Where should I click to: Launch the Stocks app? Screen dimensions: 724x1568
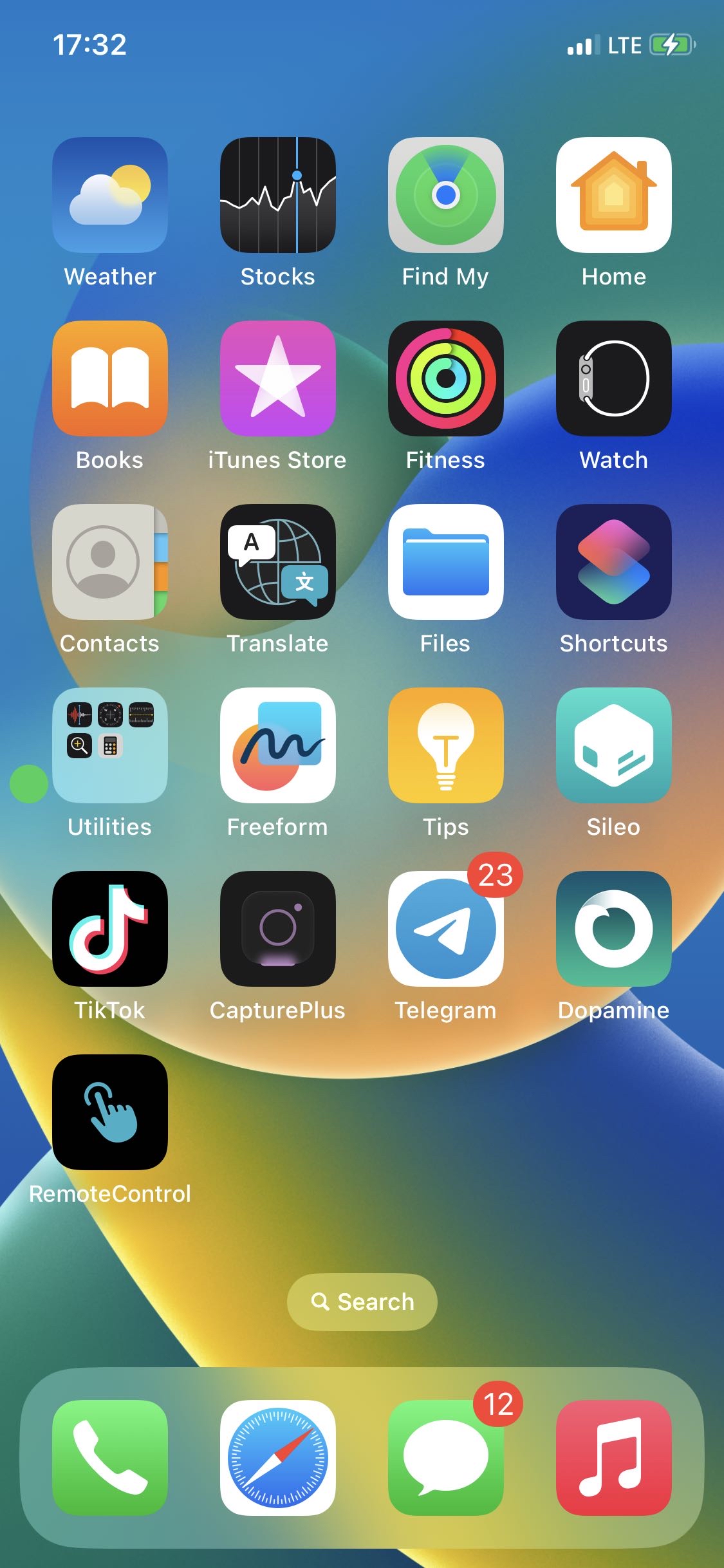(x=277, y=194)
